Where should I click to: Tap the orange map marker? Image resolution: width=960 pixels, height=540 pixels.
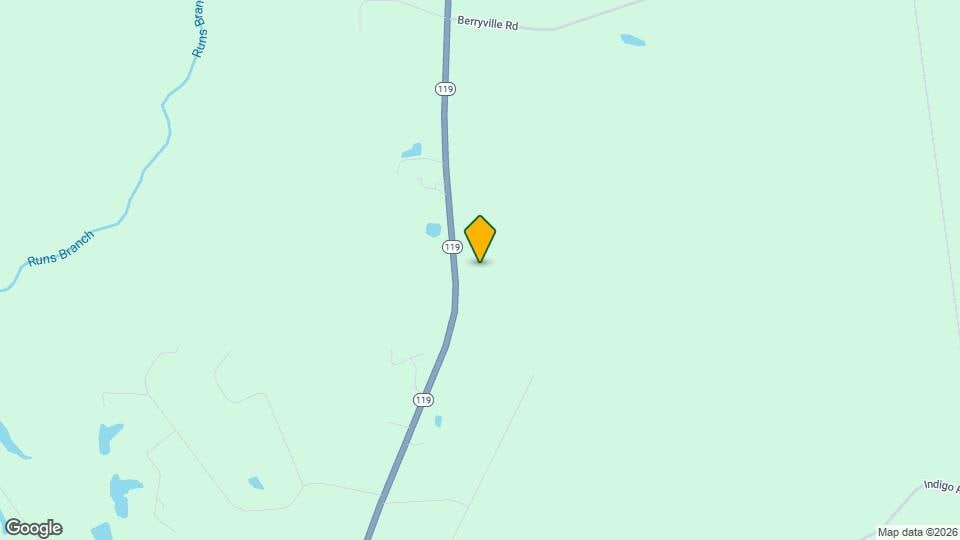pyautogui.click(x=480, y=239)
